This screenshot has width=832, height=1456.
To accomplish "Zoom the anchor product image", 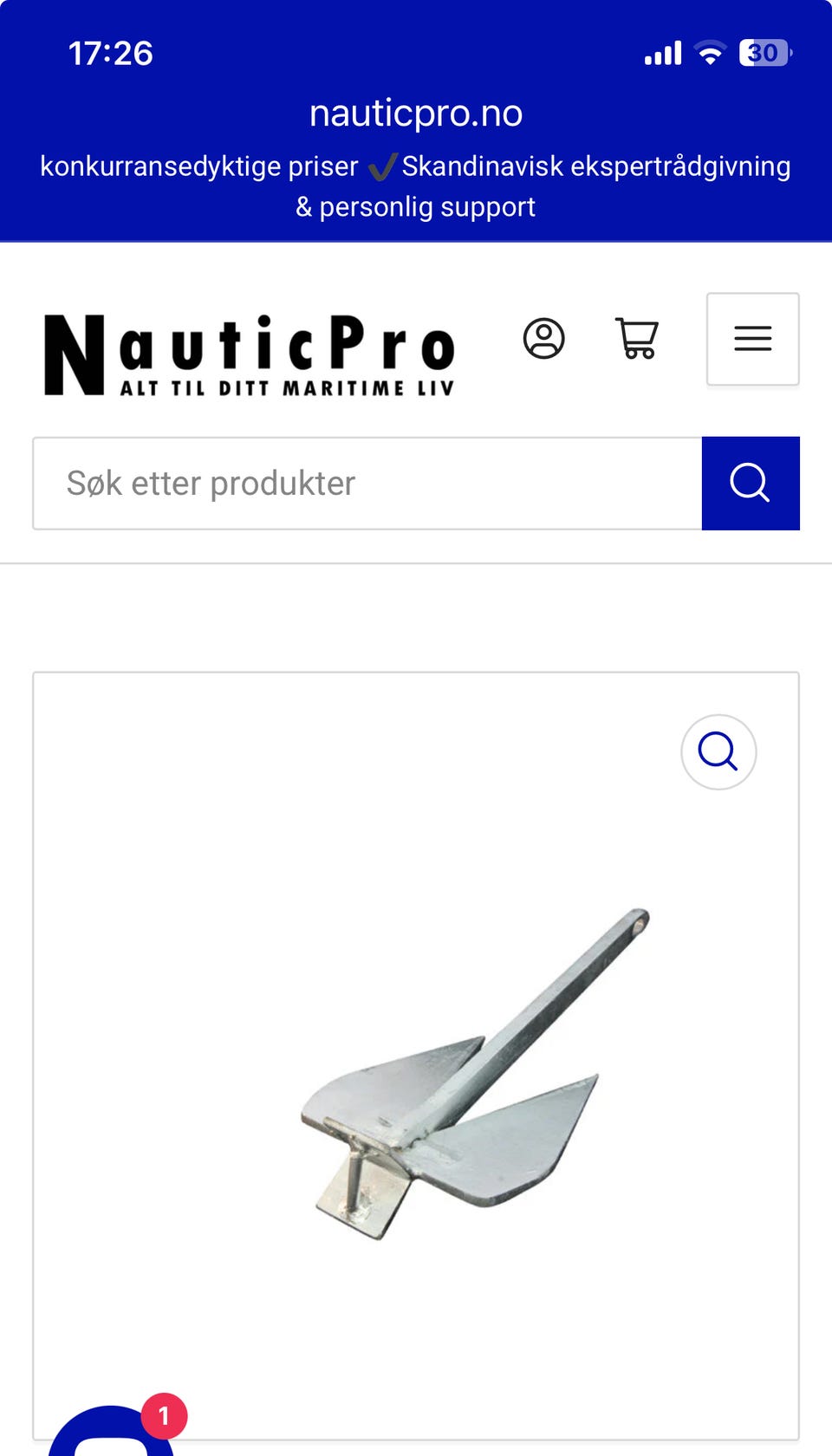I will coord(718,751).
